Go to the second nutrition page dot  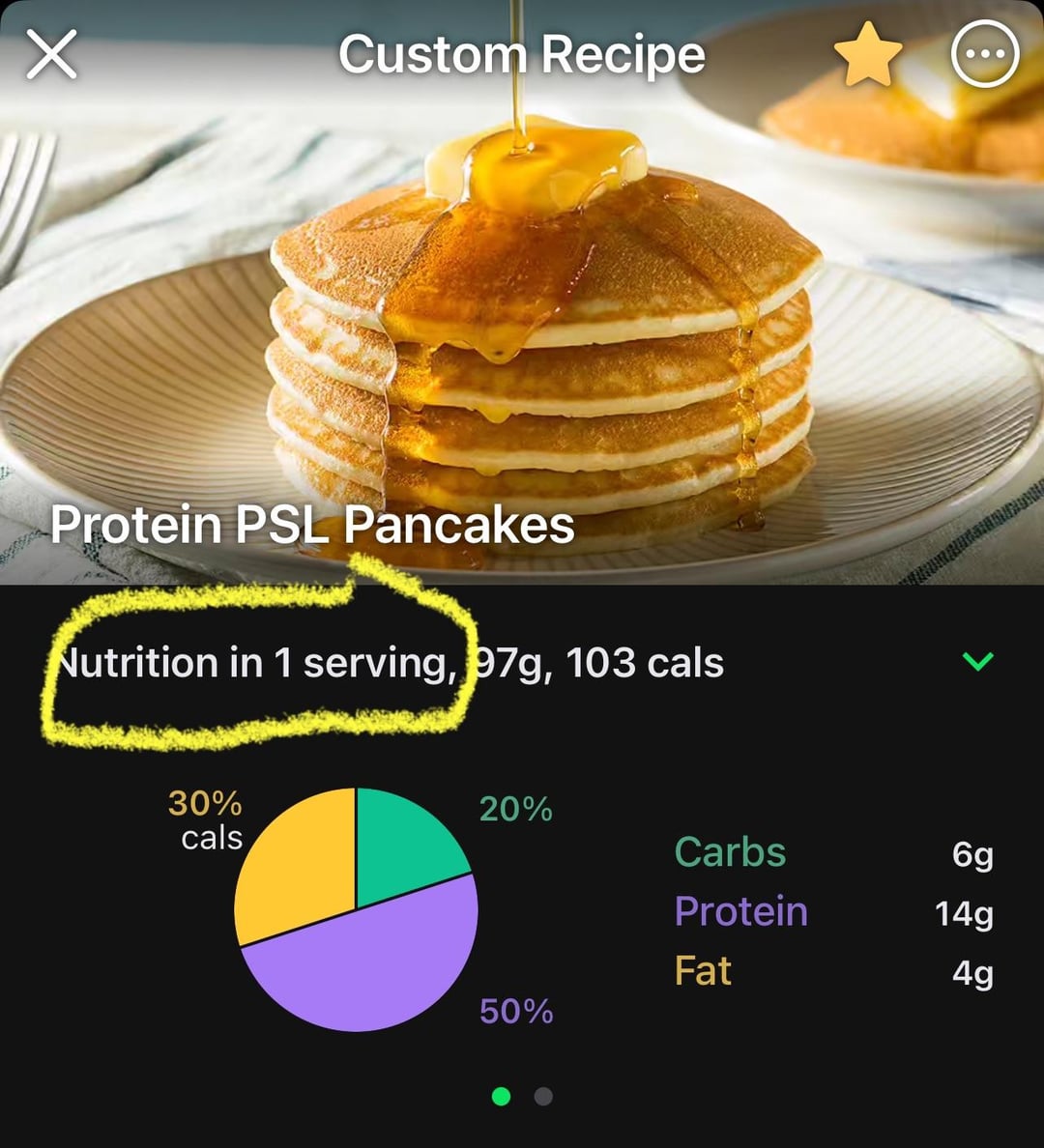point(543,1096)
